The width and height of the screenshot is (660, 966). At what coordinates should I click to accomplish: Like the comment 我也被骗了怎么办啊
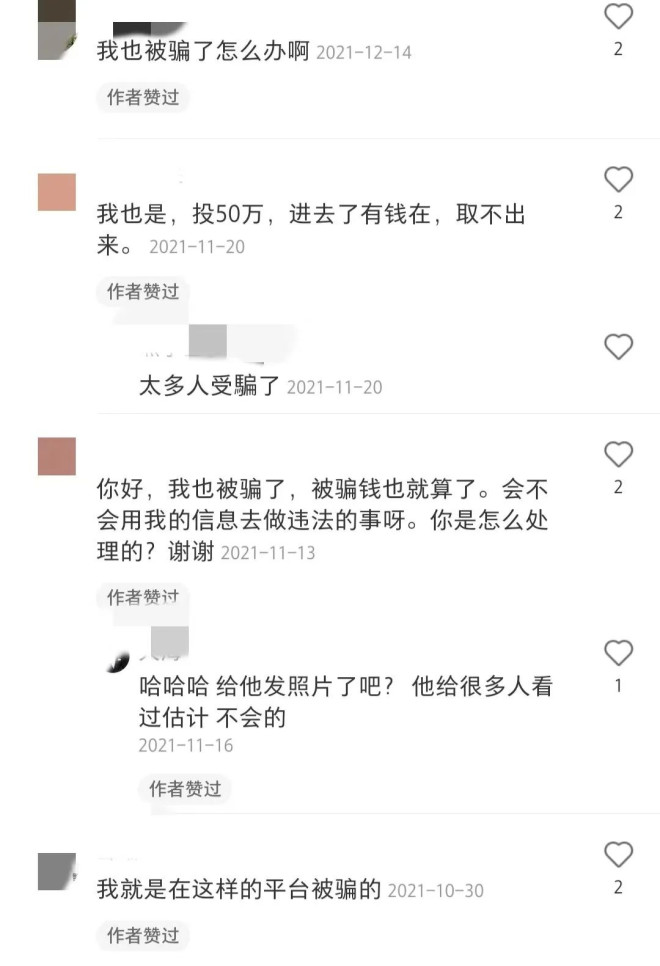pyautogui.click(x=619, y=17)
